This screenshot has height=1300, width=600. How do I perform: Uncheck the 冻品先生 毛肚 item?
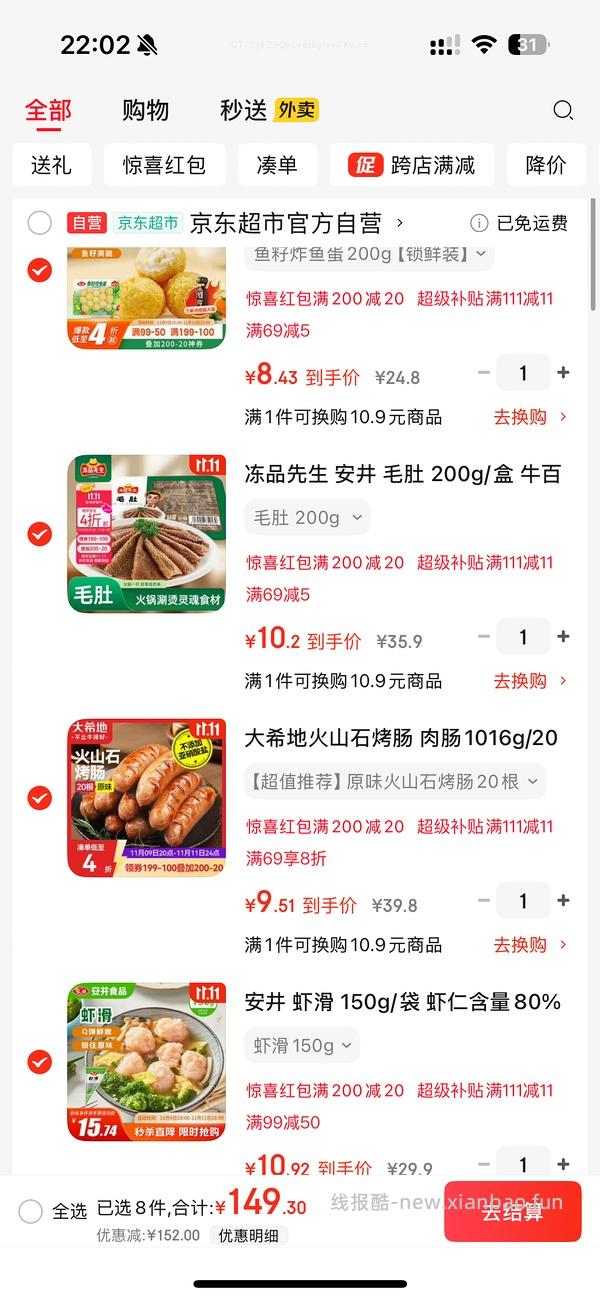click(40, 534)
